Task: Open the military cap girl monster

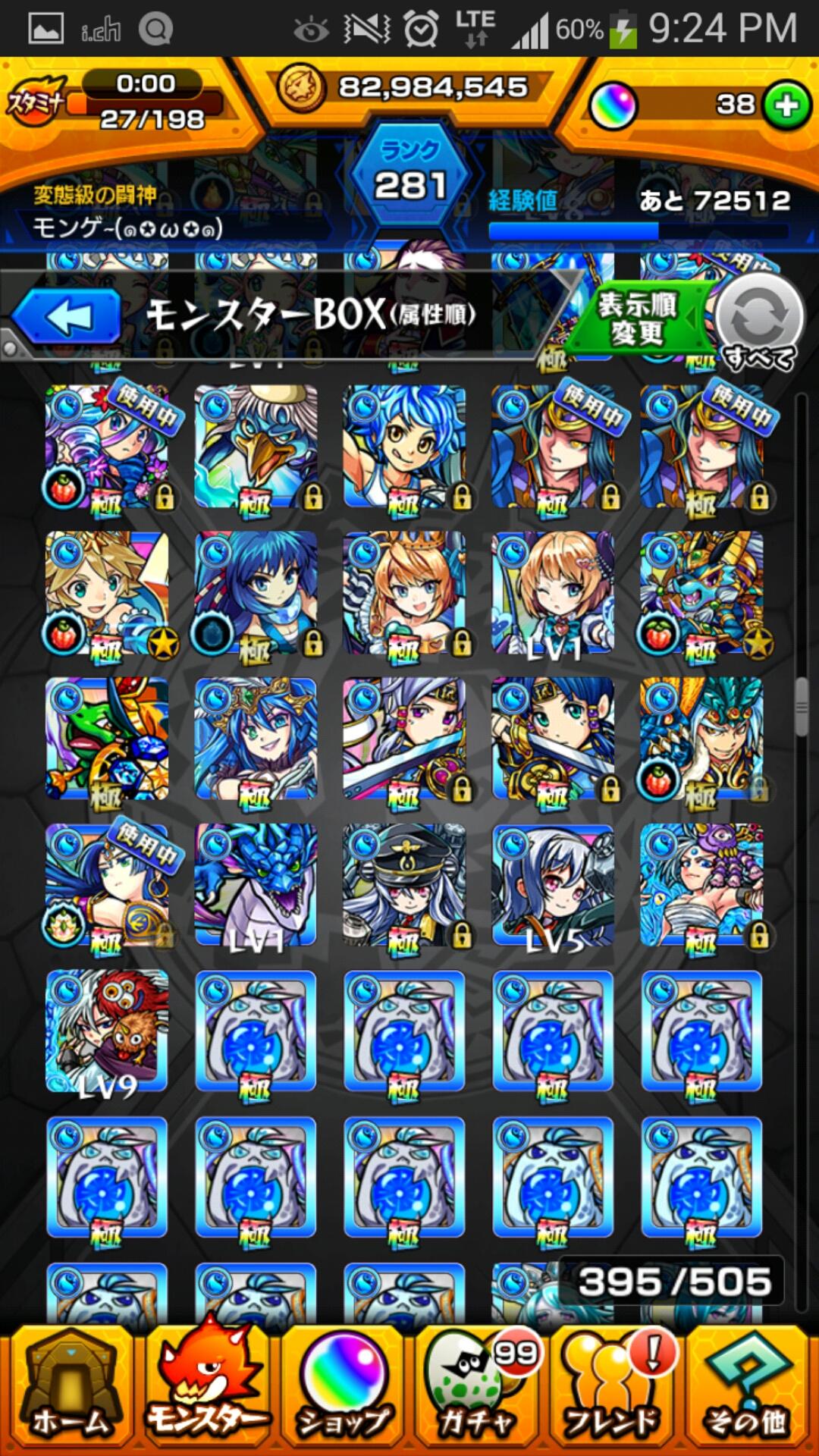Action: 404,886
